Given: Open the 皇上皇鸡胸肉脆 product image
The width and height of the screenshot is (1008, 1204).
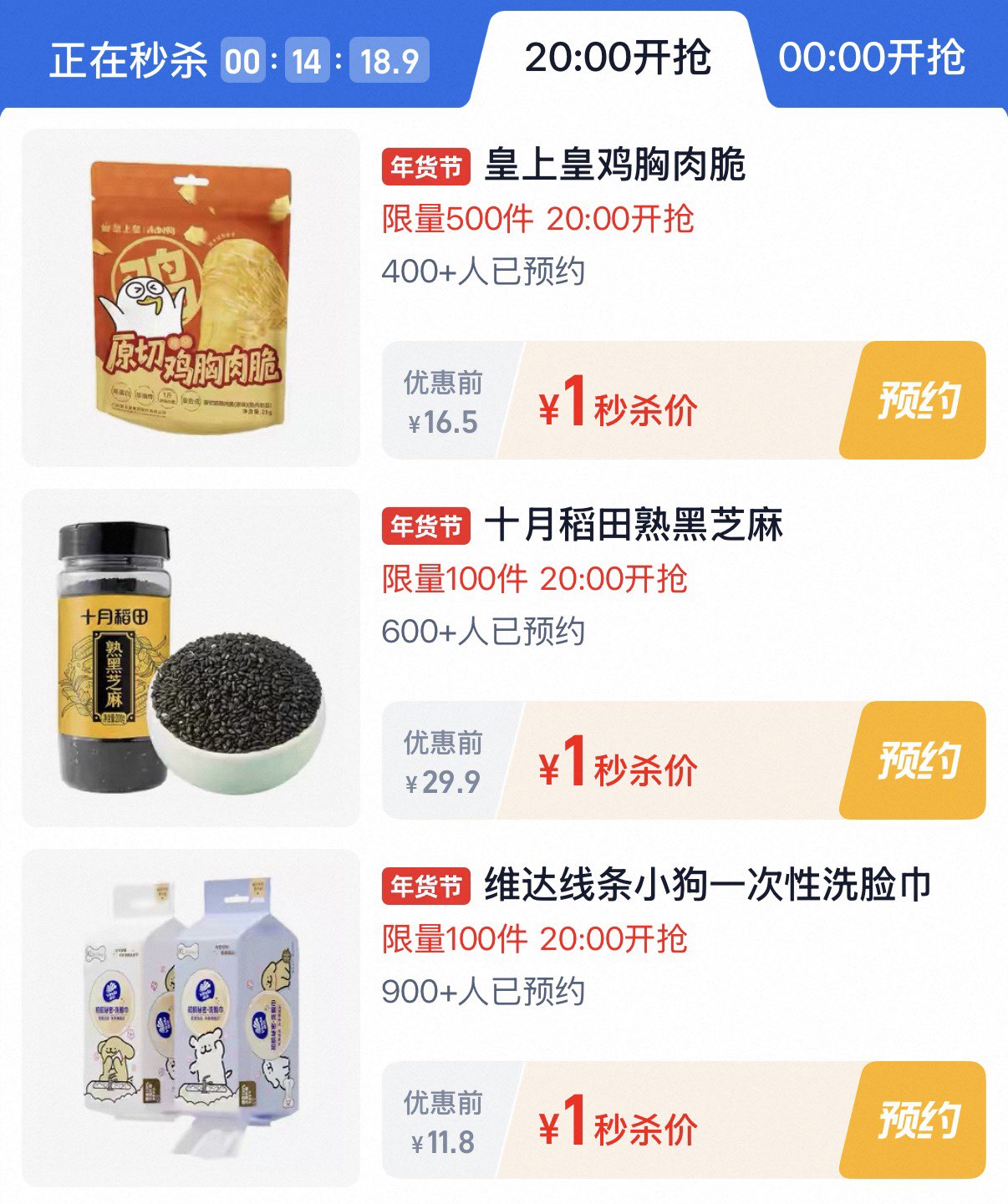Looking at the screenshot, I should point(191,297).
